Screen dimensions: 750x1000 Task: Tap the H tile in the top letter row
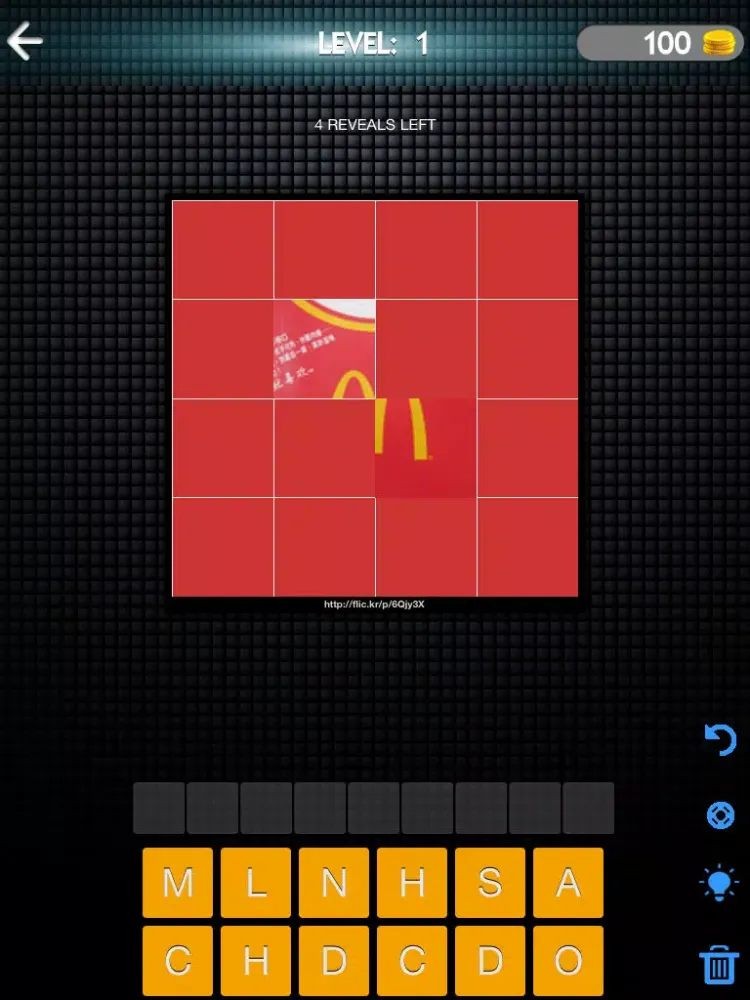(410, 884)
